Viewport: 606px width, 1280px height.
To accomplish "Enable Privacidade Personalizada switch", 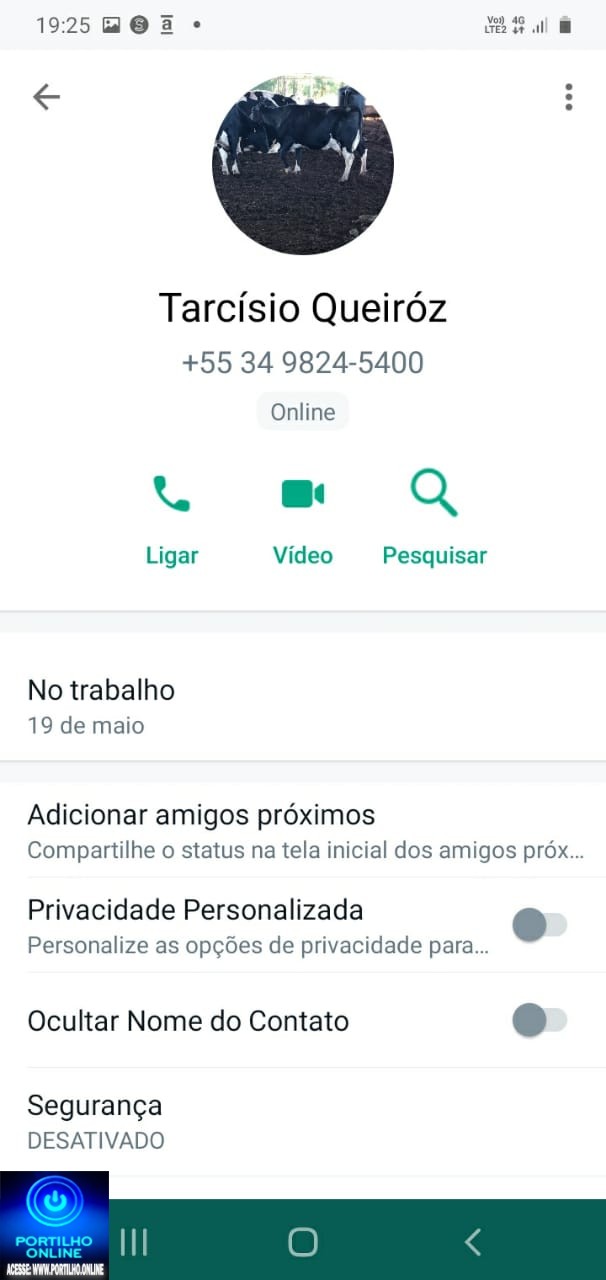I will tap(539, 926).
